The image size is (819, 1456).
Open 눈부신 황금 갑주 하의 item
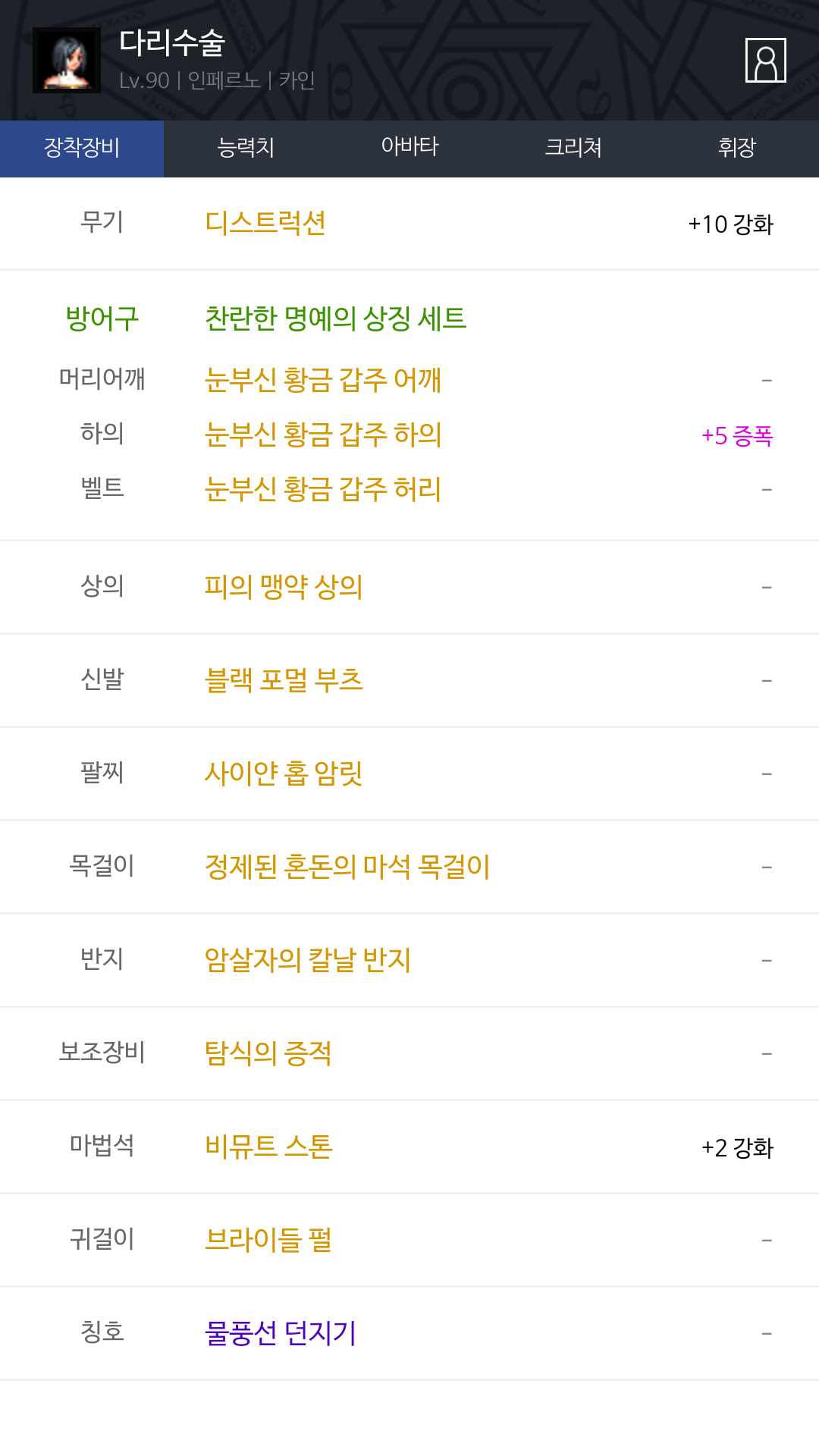[x=323, y=435]
